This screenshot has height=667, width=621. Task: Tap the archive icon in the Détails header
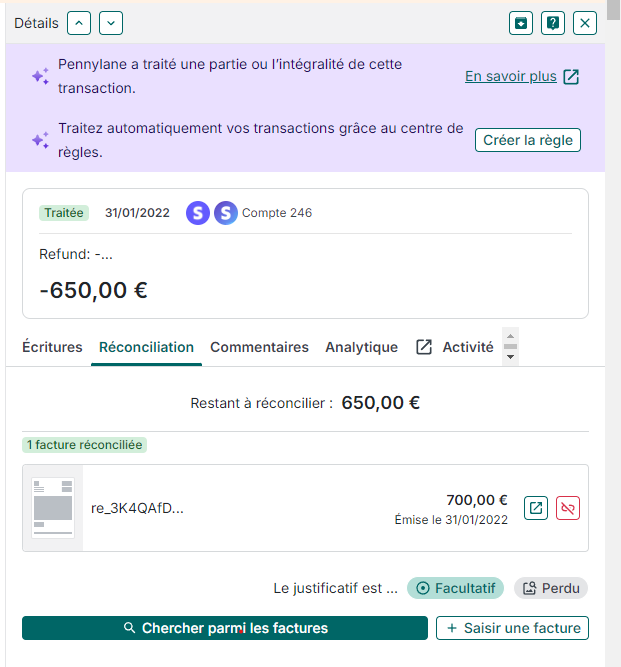[x=520, y=23]
